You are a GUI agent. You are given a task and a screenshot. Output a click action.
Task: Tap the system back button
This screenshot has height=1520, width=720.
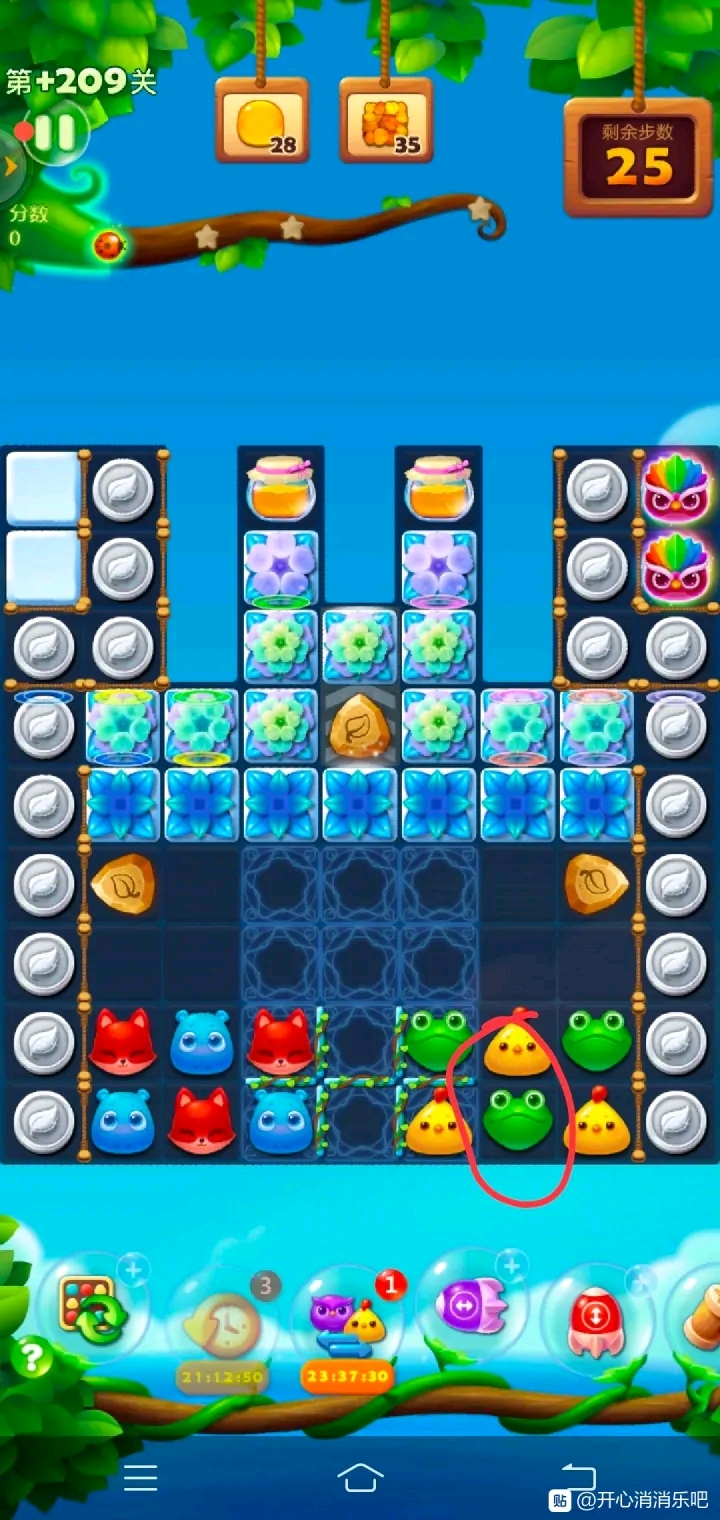pos(578,1476)
